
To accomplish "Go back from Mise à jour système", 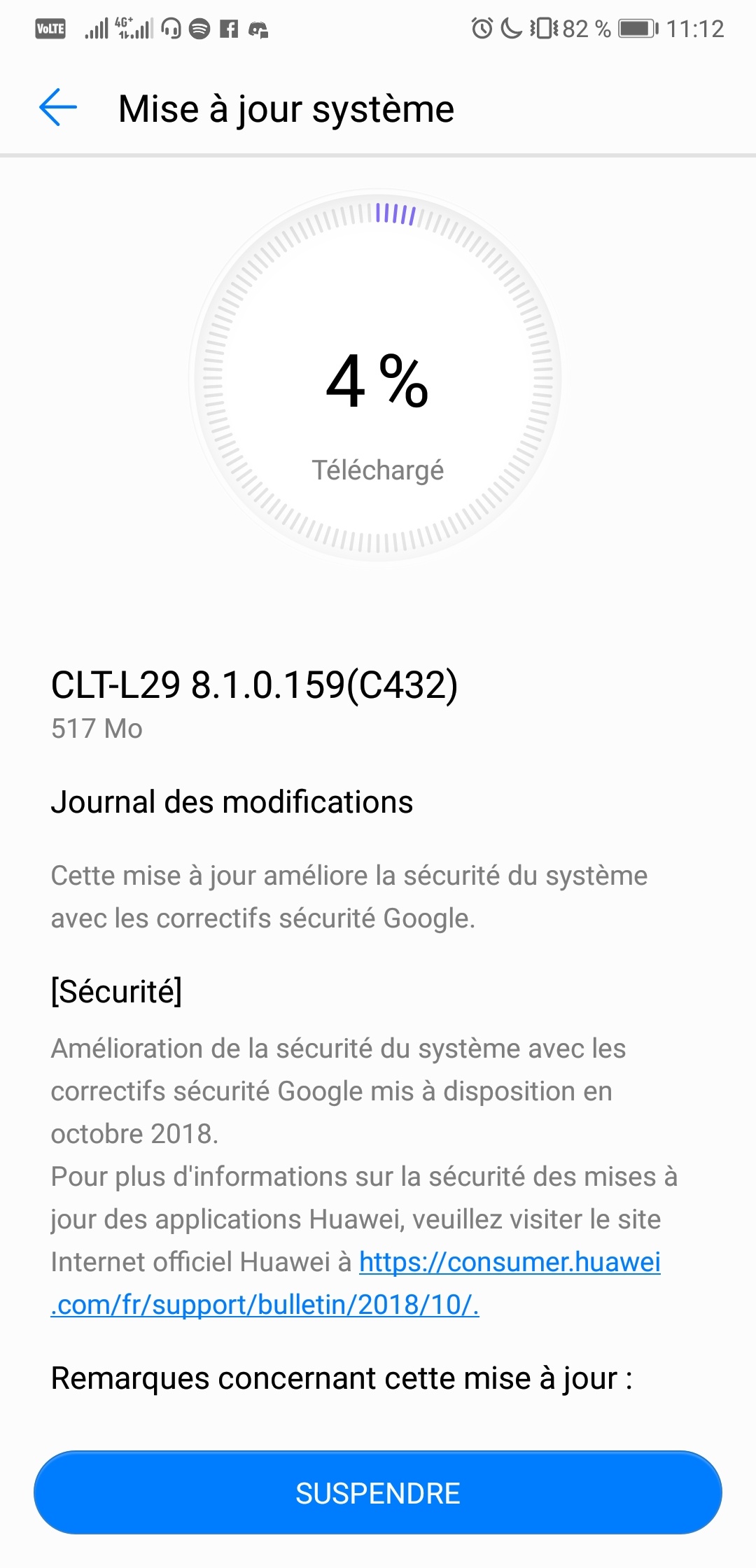I will coord(58,108).
